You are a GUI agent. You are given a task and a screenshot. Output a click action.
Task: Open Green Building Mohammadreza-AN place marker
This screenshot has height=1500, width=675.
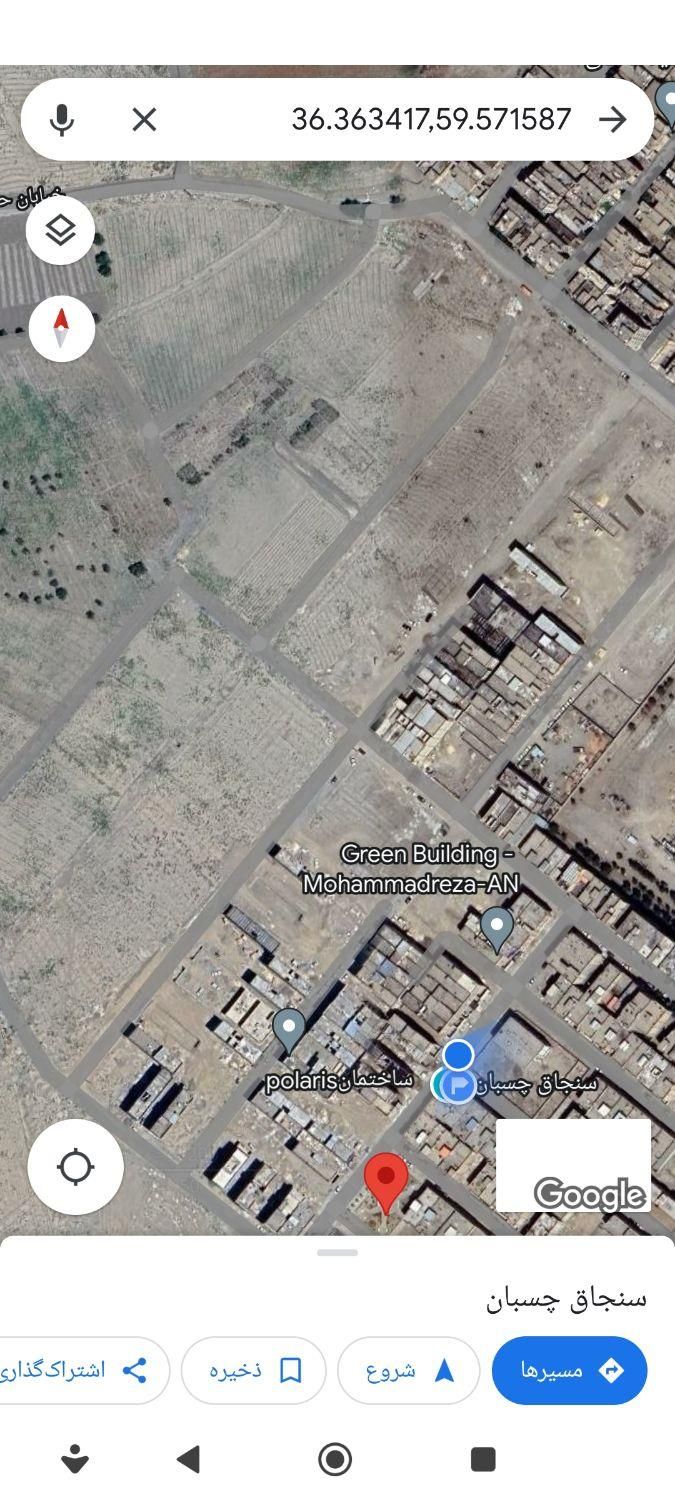497,927
